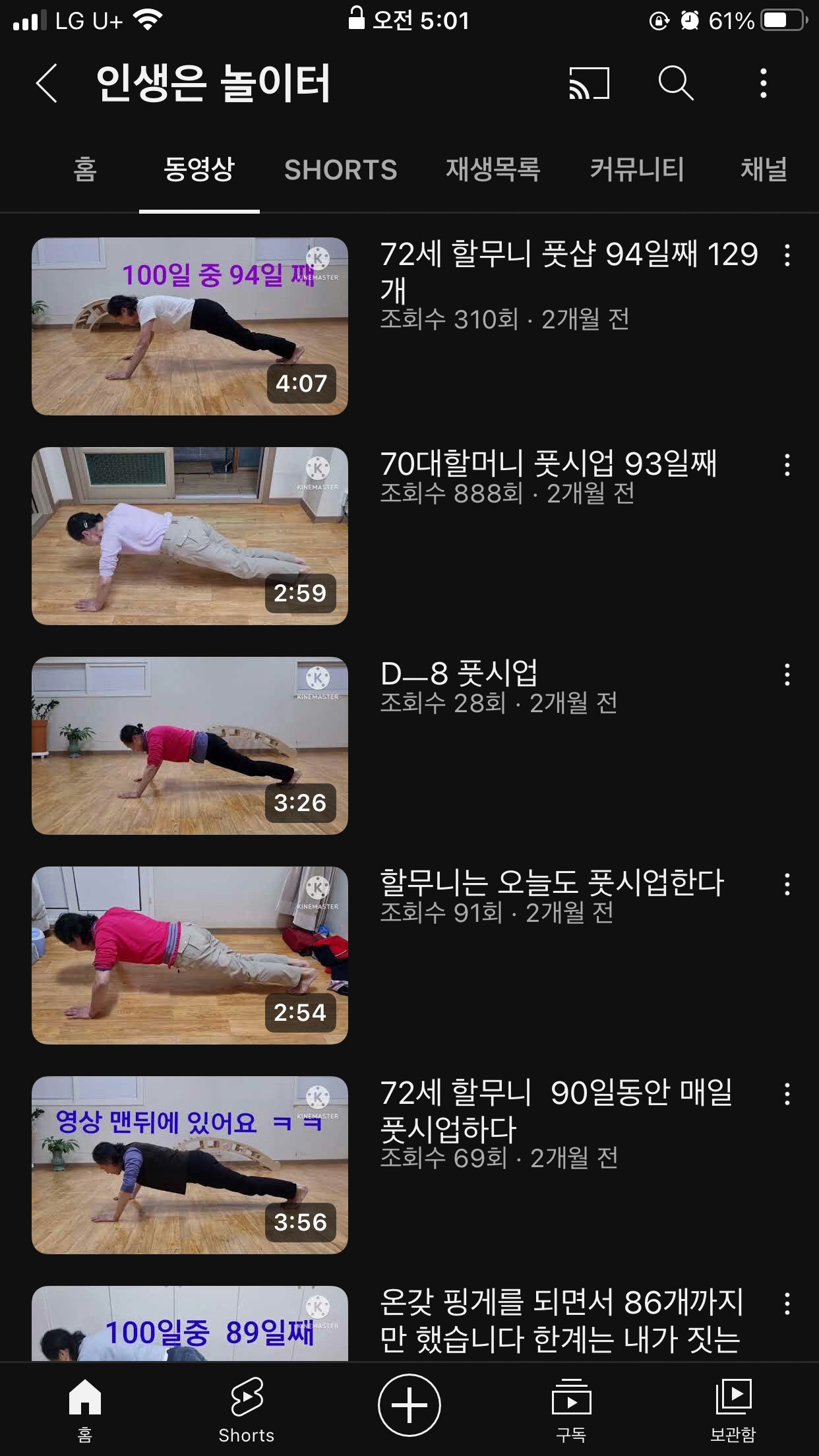Viewport: 819px width, 1456px height.
Task: Open the 커뮤니티 tab
Action: tap(636, 169)
